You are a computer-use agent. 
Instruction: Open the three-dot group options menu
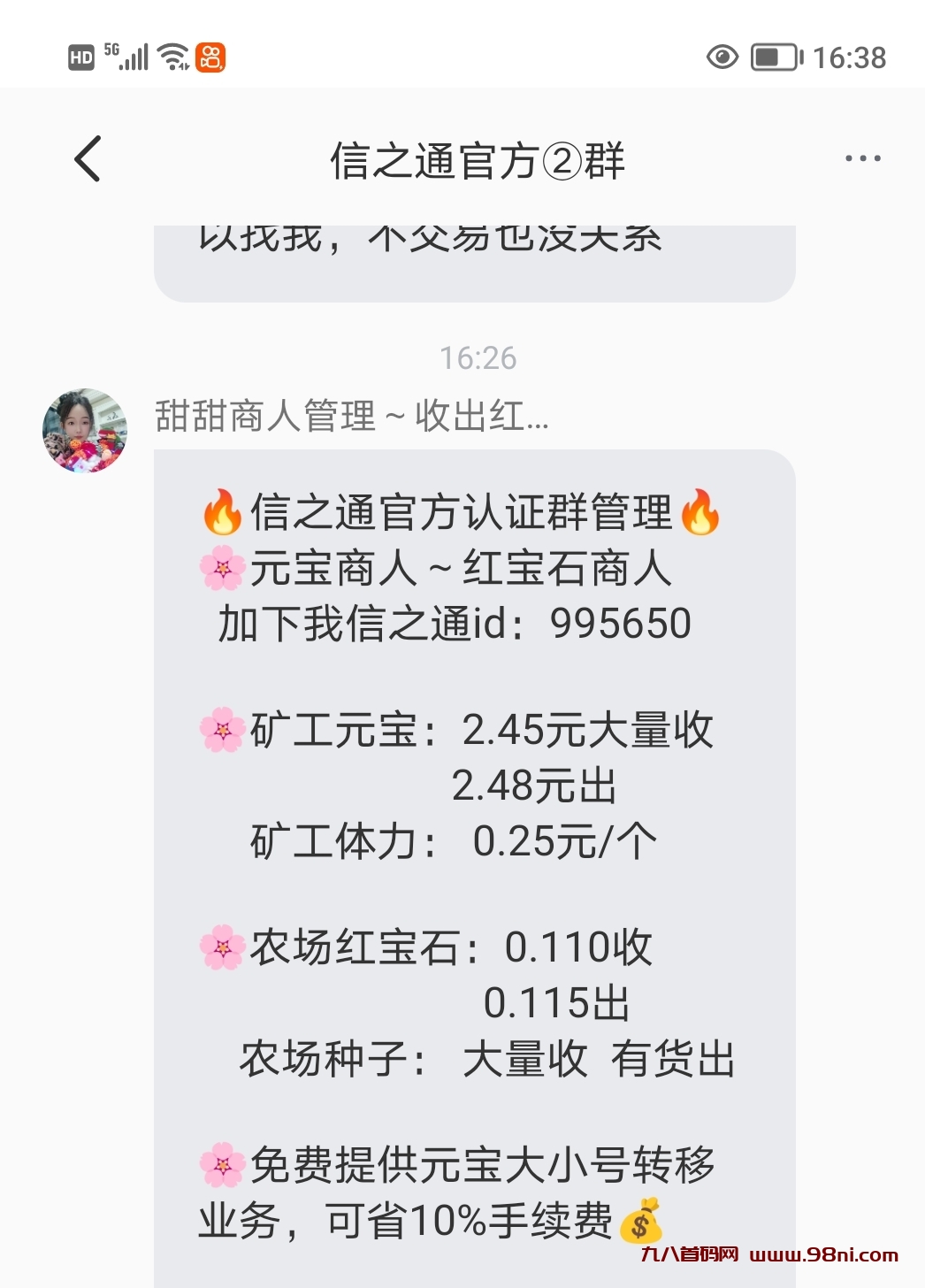(862, 159)
